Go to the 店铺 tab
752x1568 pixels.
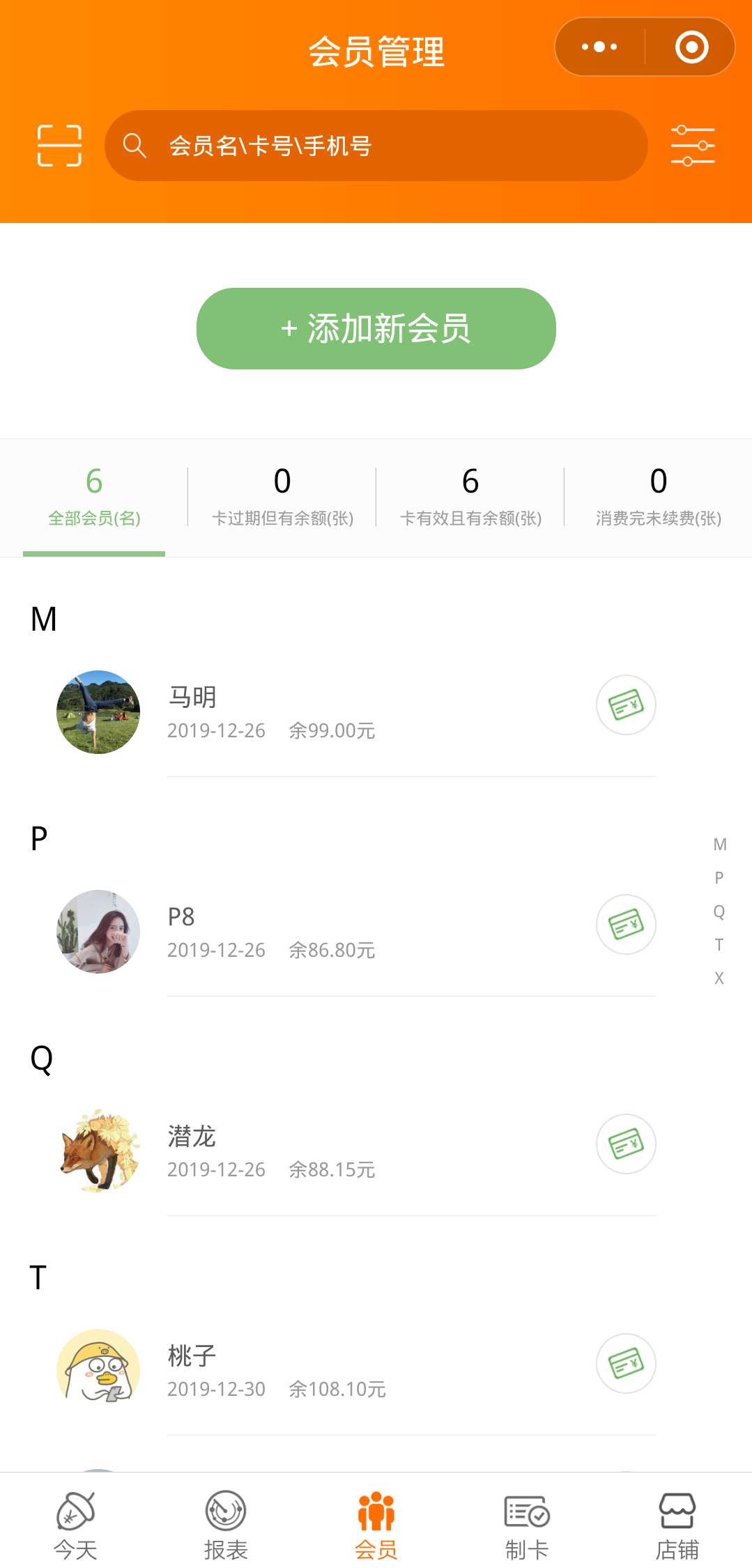[x=677, y=1525]
